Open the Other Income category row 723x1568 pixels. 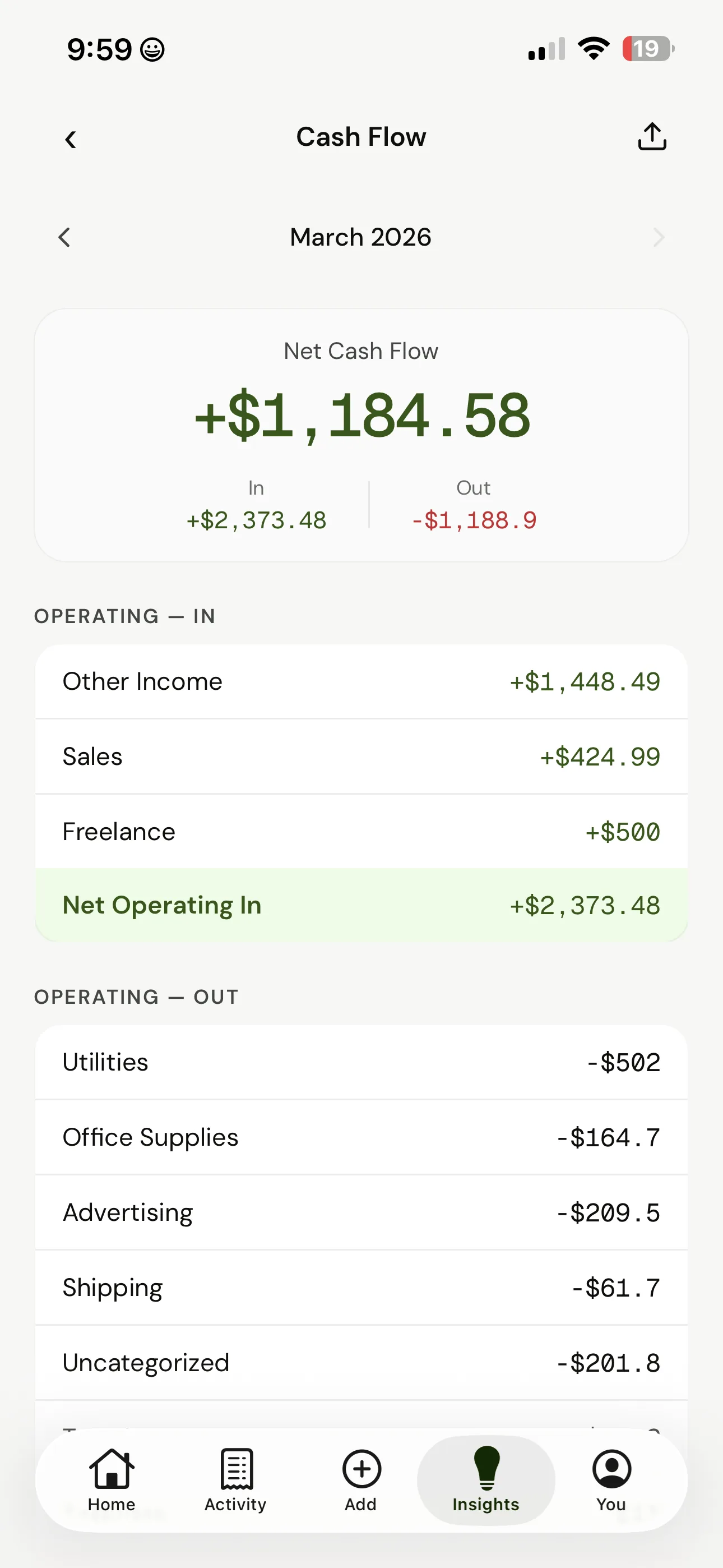coord(361,681)
